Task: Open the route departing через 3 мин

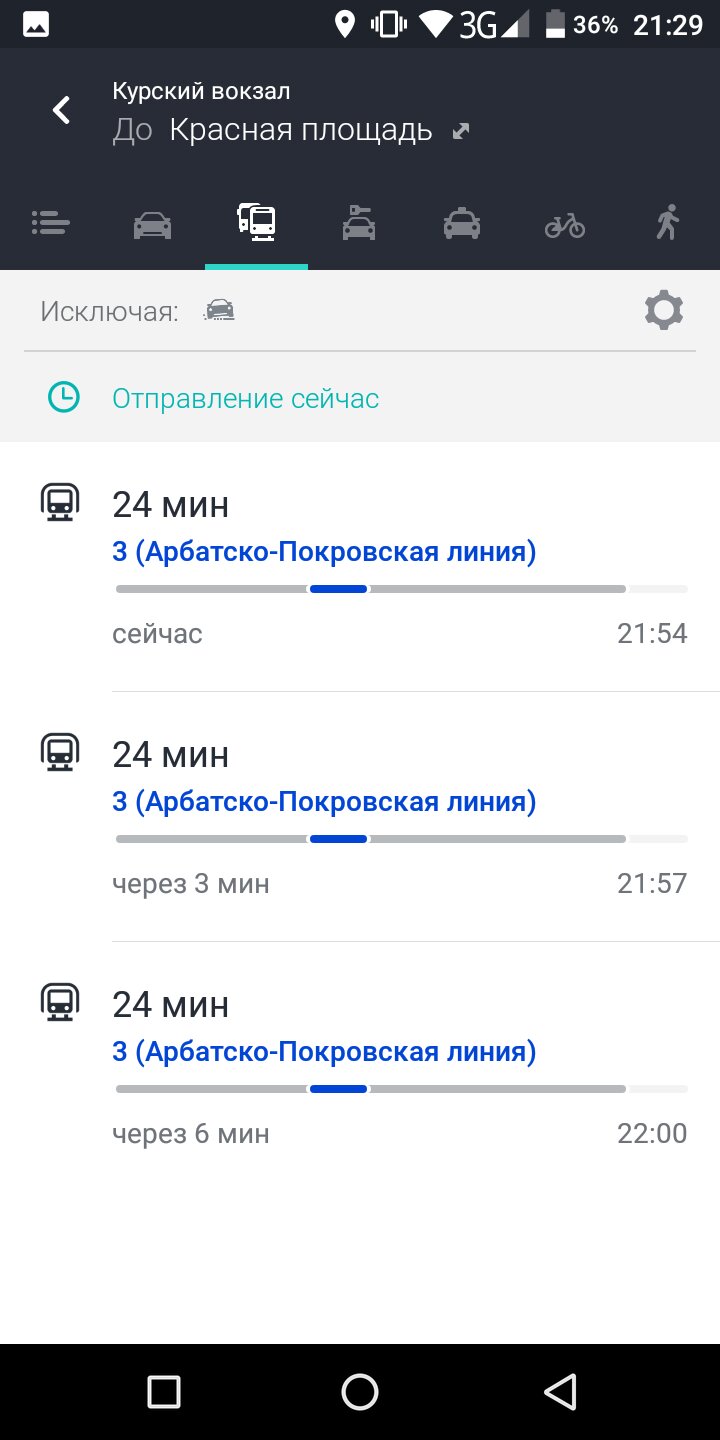Action: 360,817
